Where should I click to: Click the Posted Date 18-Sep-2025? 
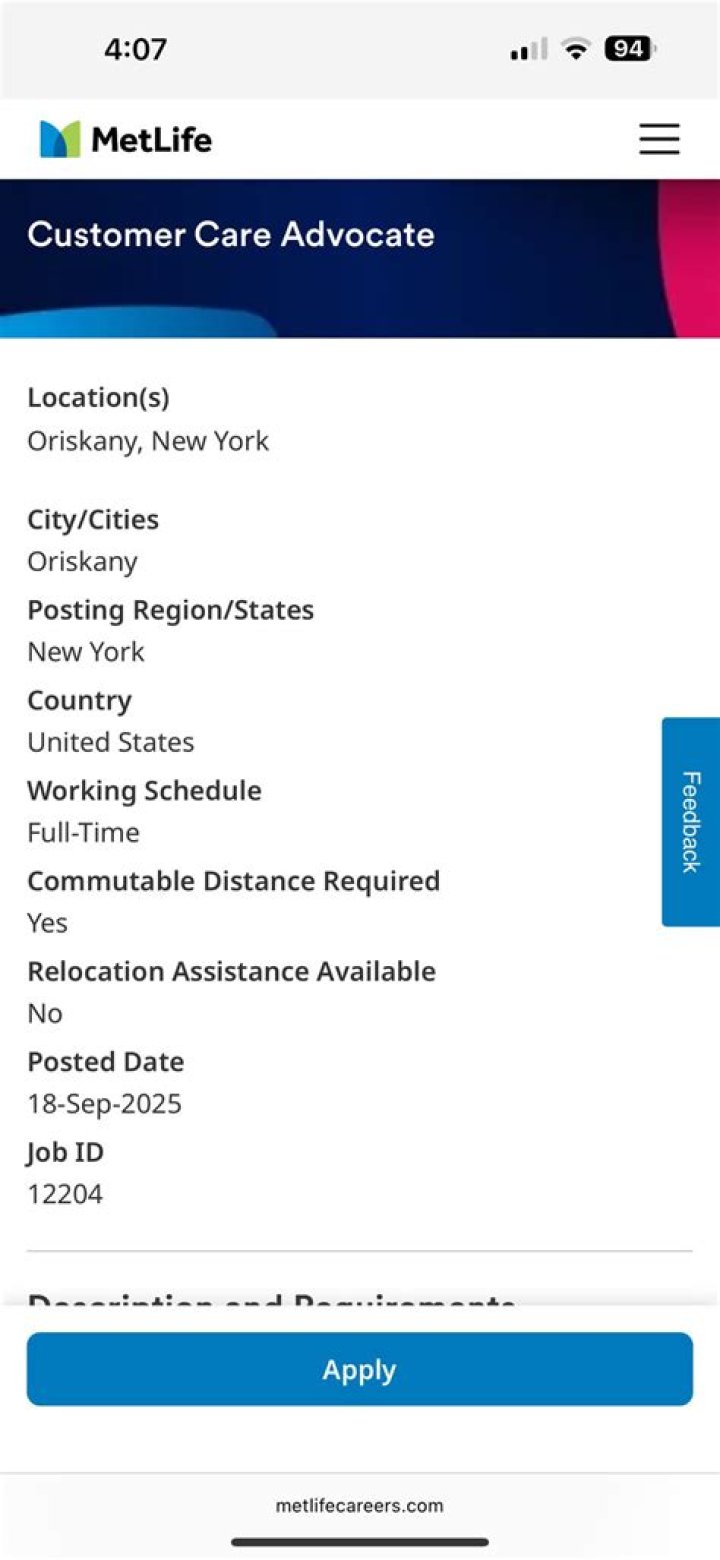(x=104, y=1103)
